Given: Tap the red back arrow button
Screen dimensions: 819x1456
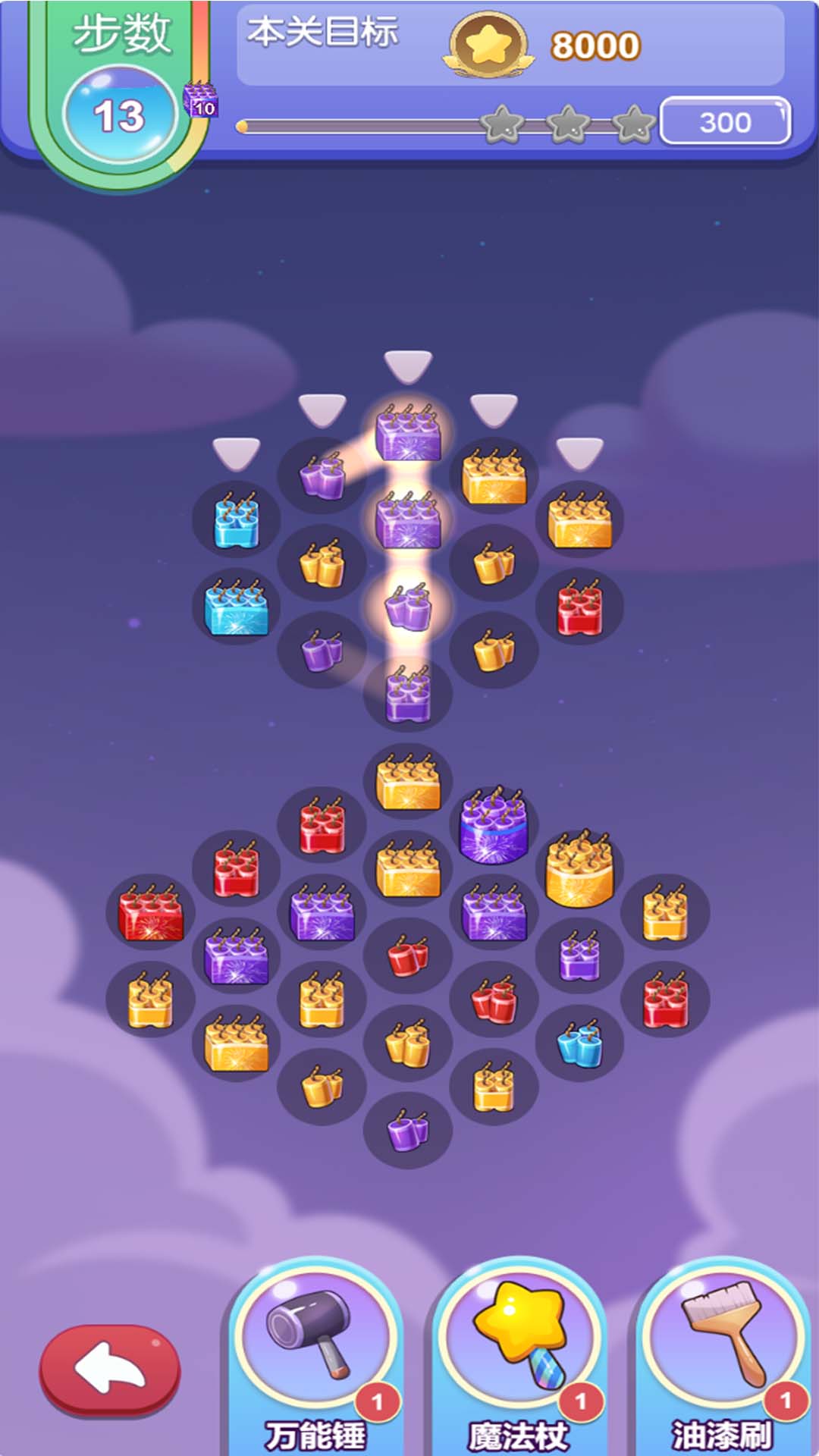Looking at the screenshot, I should (110, 1370).
